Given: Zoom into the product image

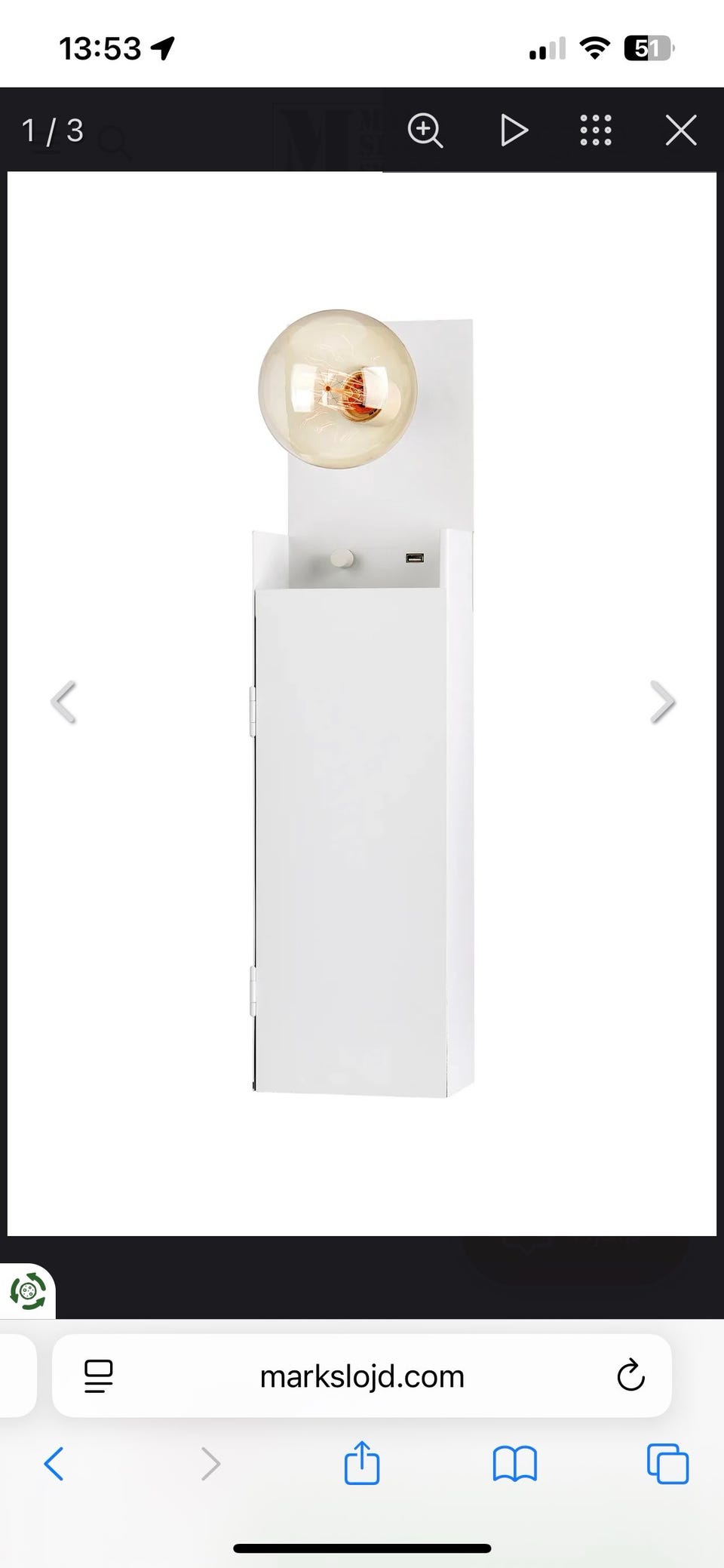Looking at the screenshot, I should click(x=425, y=131).
